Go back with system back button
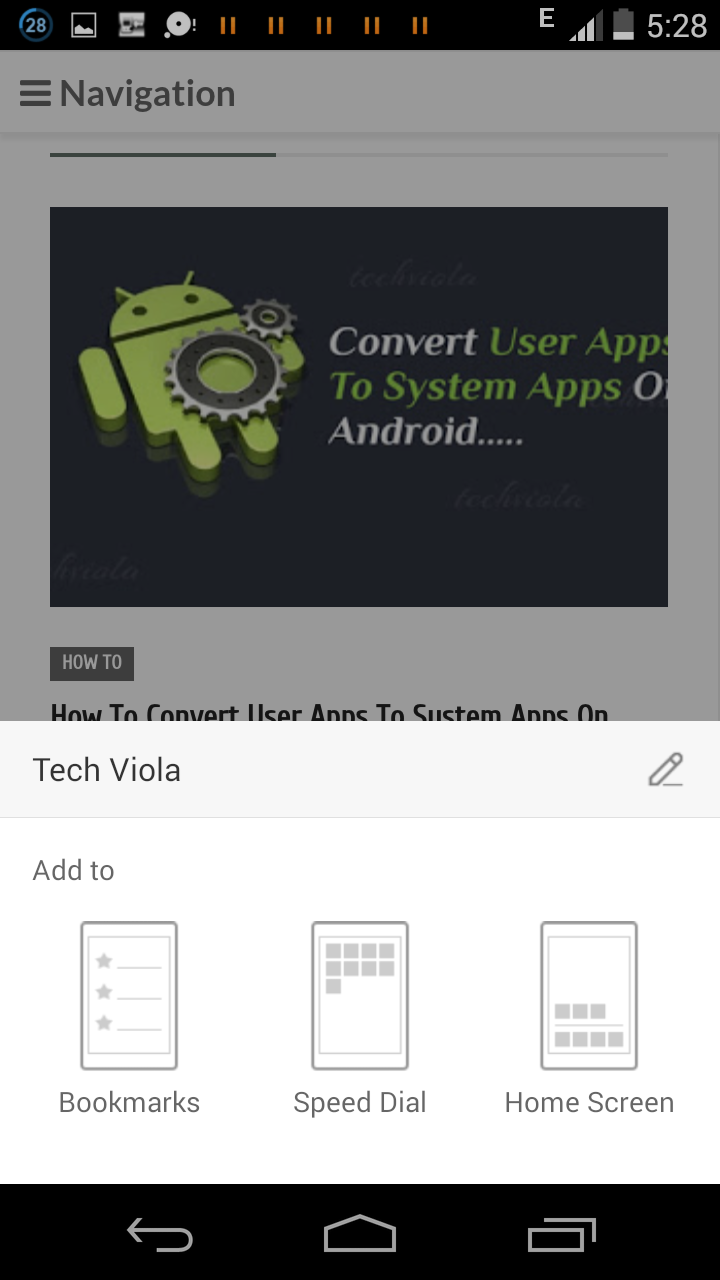 coord(160,1235)
